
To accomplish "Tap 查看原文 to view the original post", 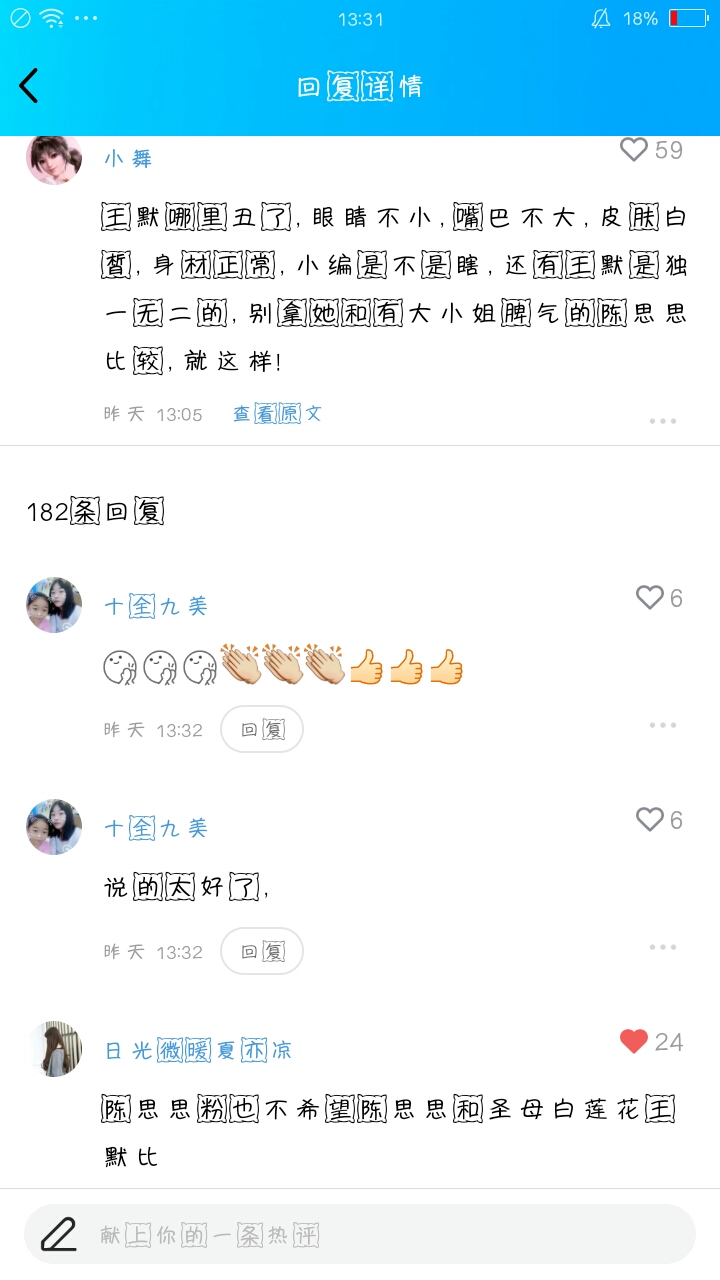I will [277, 413].
